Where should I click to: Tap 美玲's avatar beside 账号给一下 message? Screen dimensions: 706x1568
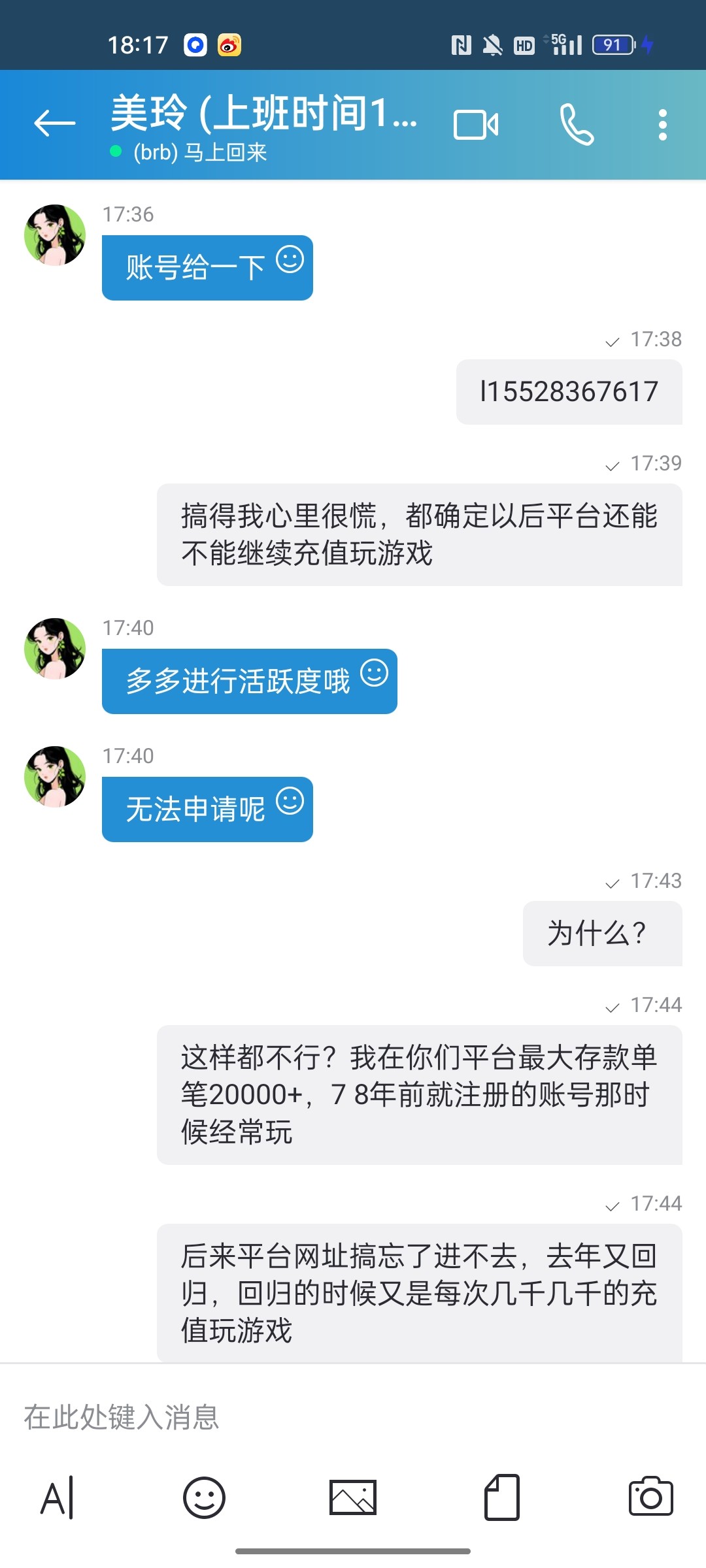click(55, 235)
